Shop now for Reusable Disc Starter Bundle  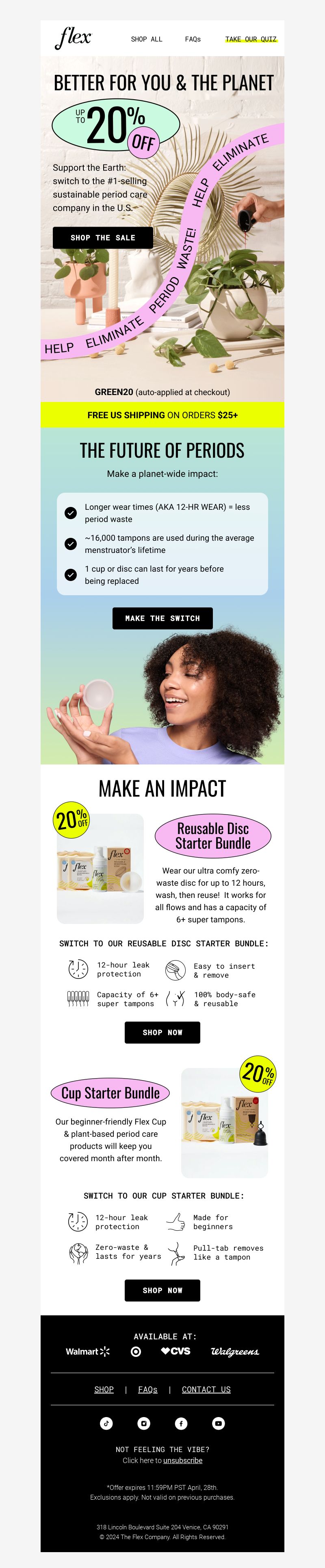(x=162, y=1032)
